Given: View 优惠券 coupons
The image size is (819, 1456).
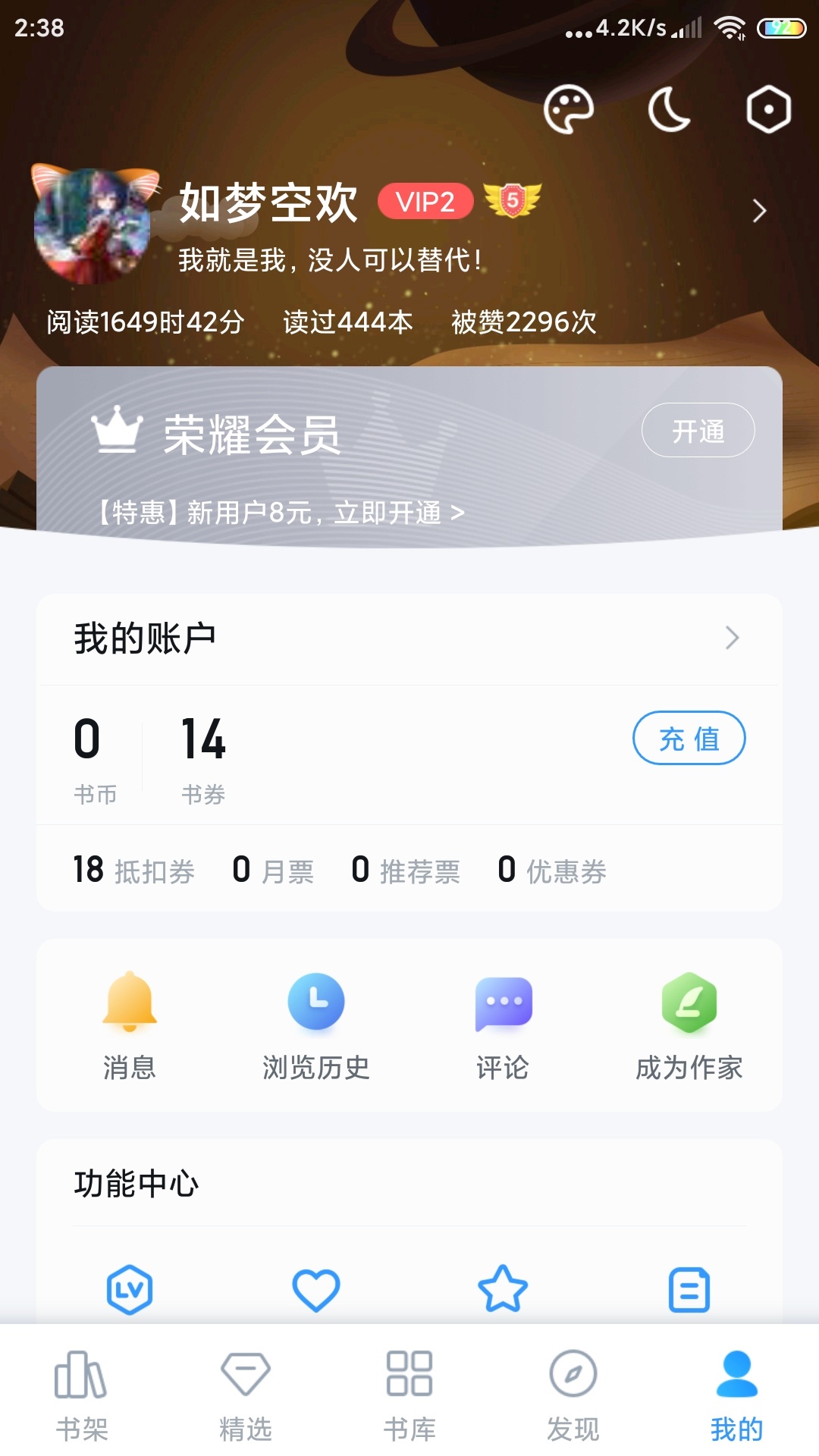Looking at the screenshot, I should pos(552,870).
